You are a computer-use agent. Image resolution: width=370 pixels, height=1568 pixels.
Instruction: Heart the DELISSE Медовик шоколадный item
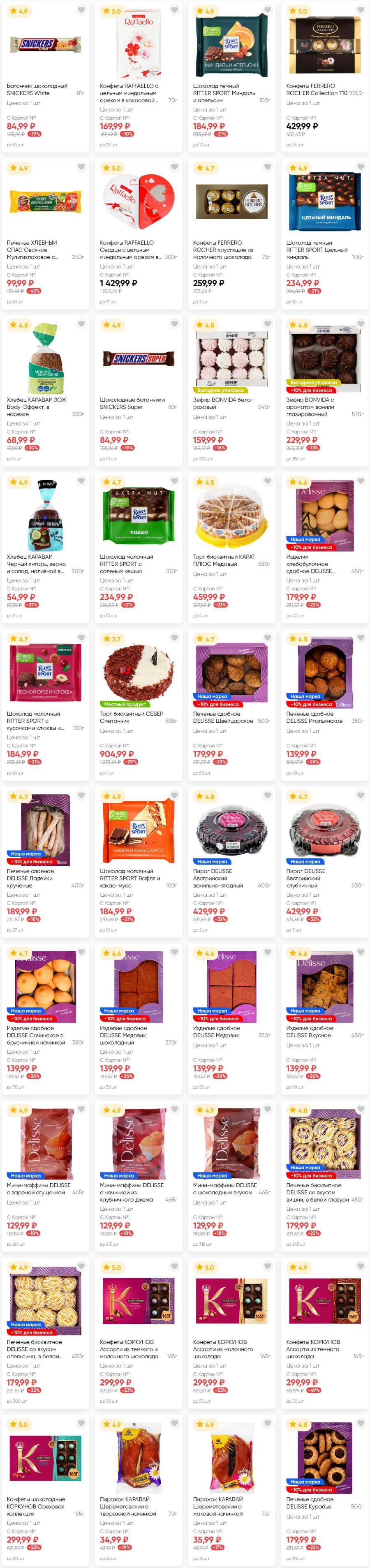pyautogui.click(x=174, y=952)
